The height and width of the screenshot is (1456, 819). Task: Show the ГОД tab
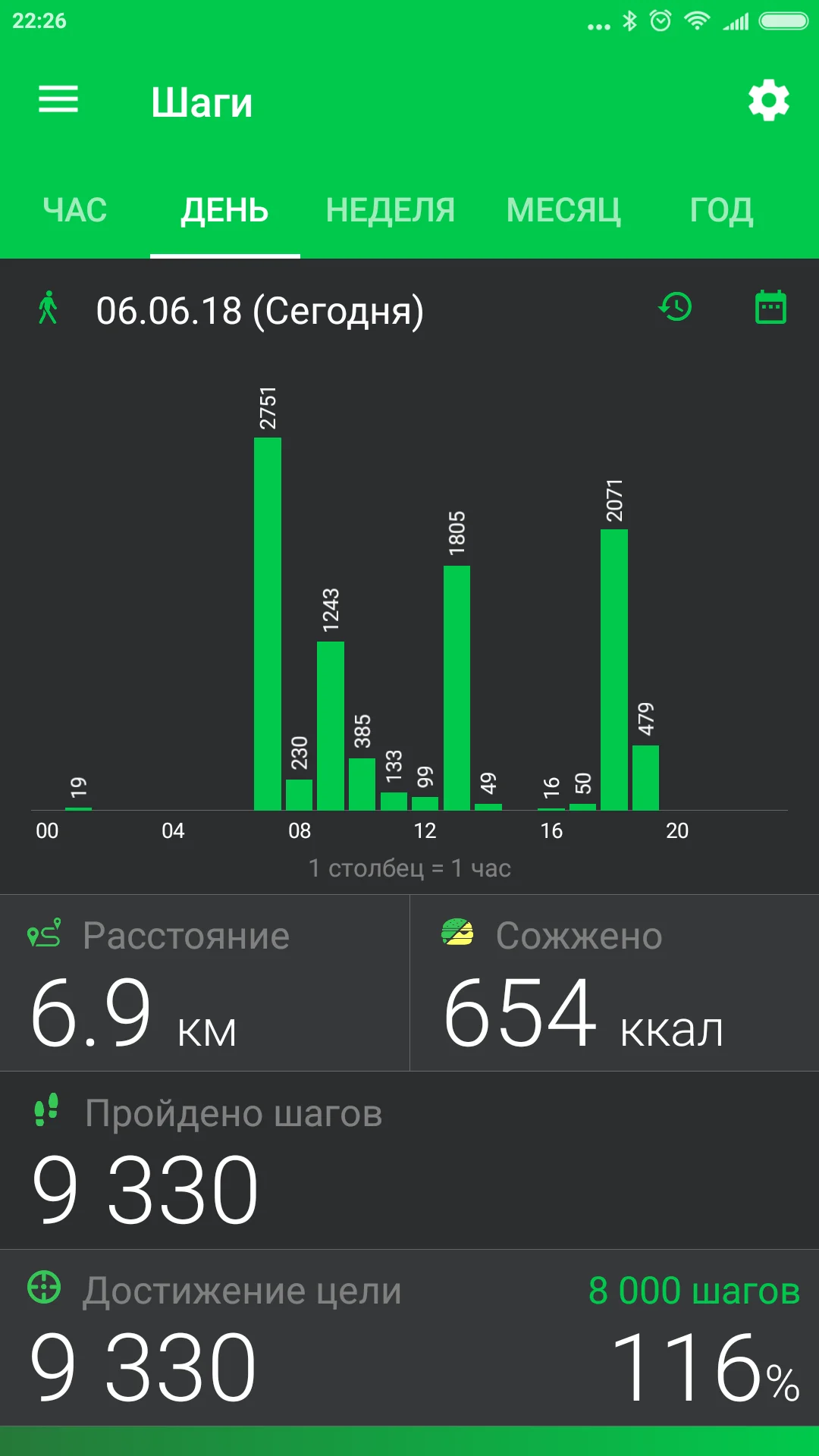point(721,210)
